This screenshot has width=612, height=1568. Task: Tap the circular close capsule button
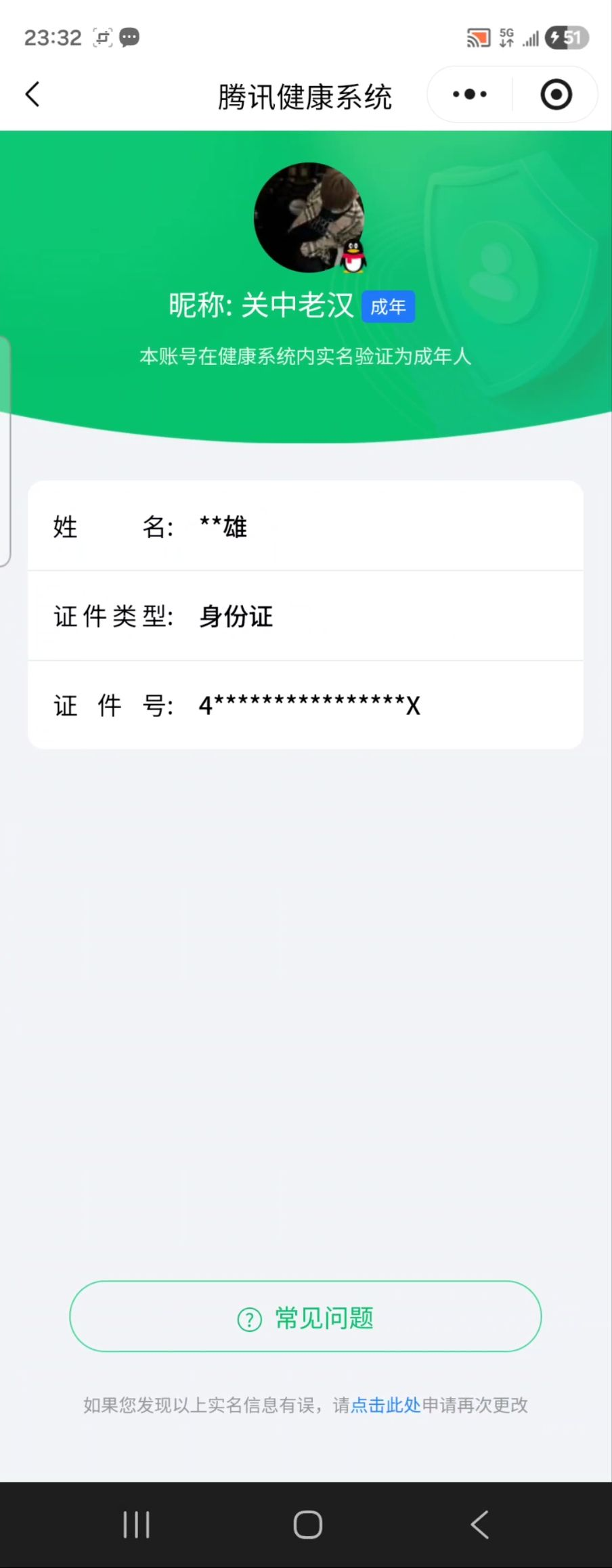point(555,94)
